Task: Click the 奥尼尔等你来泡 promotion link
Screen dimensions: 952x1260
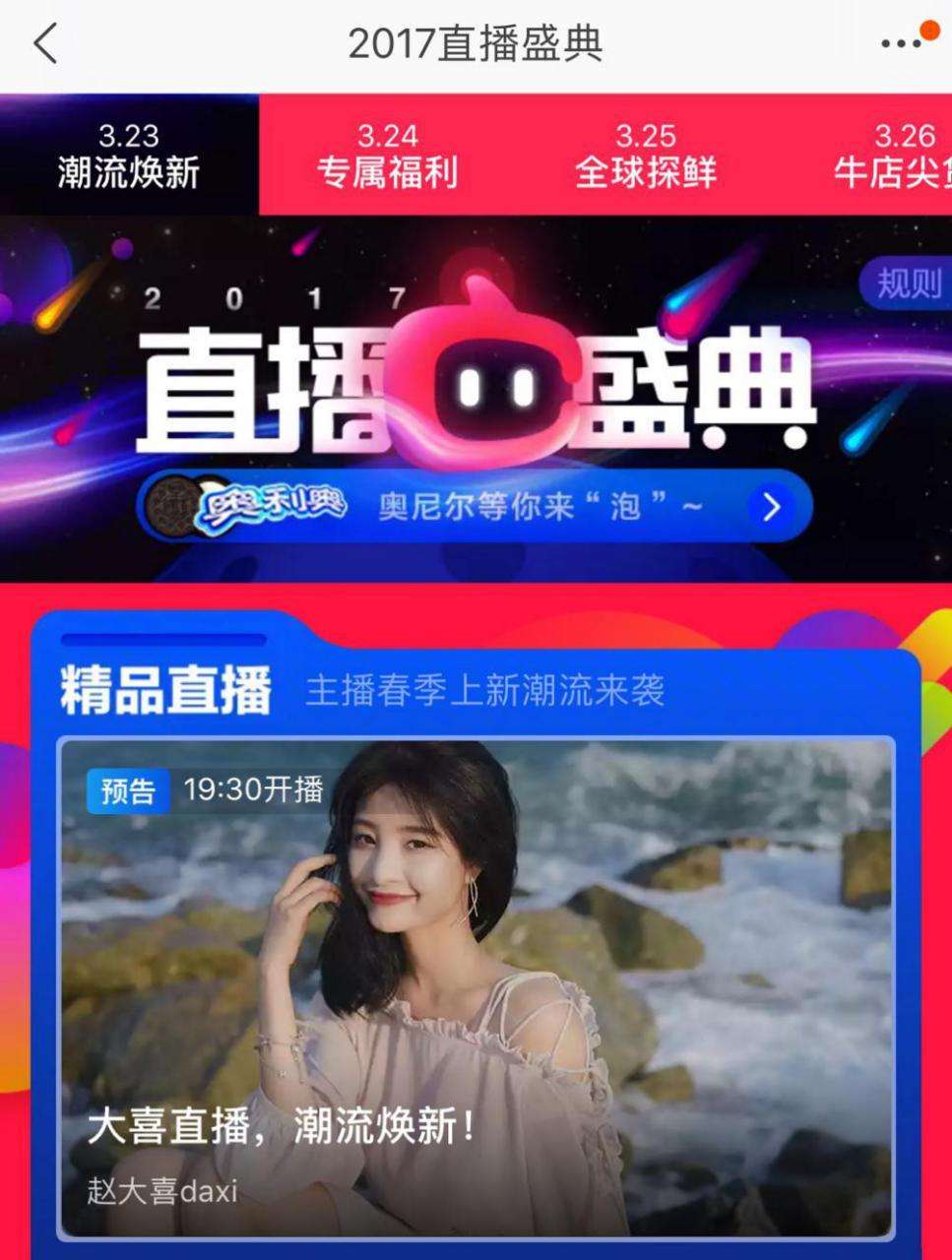Action: [537, 505]
